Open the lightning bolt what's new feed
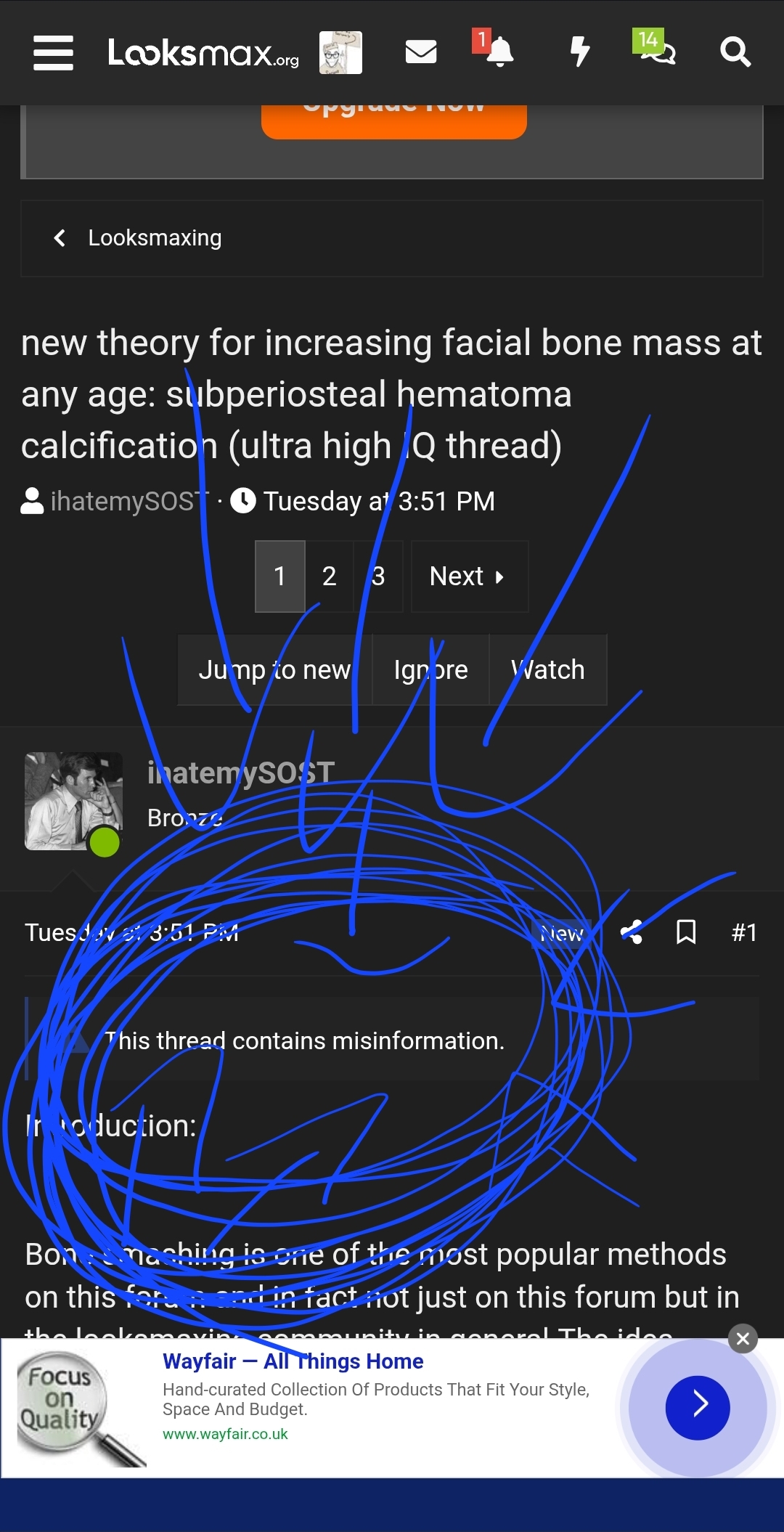784x1532 pixels. click(x=579, y=52)
